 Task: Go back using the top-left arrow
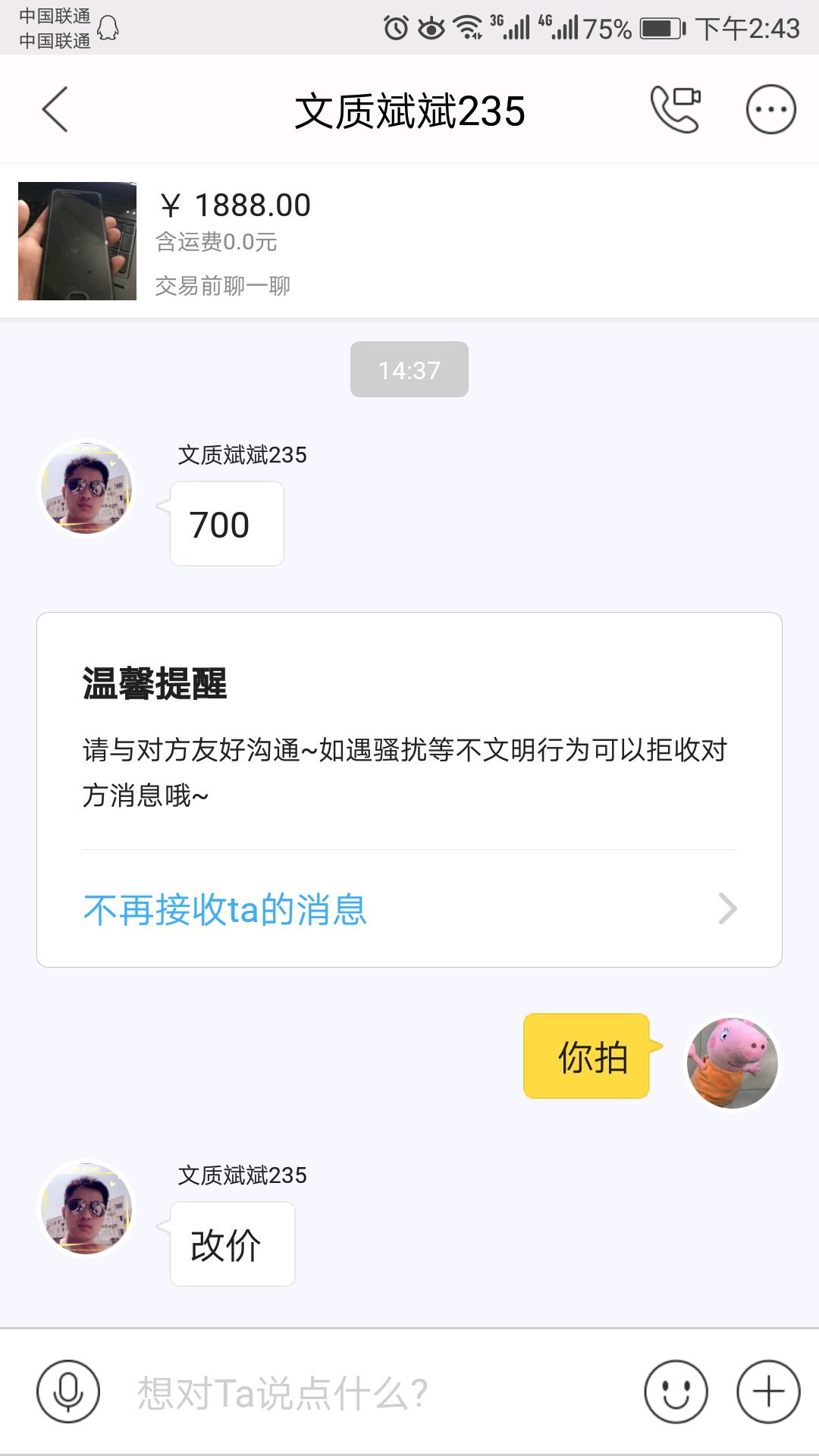point(55,110)
